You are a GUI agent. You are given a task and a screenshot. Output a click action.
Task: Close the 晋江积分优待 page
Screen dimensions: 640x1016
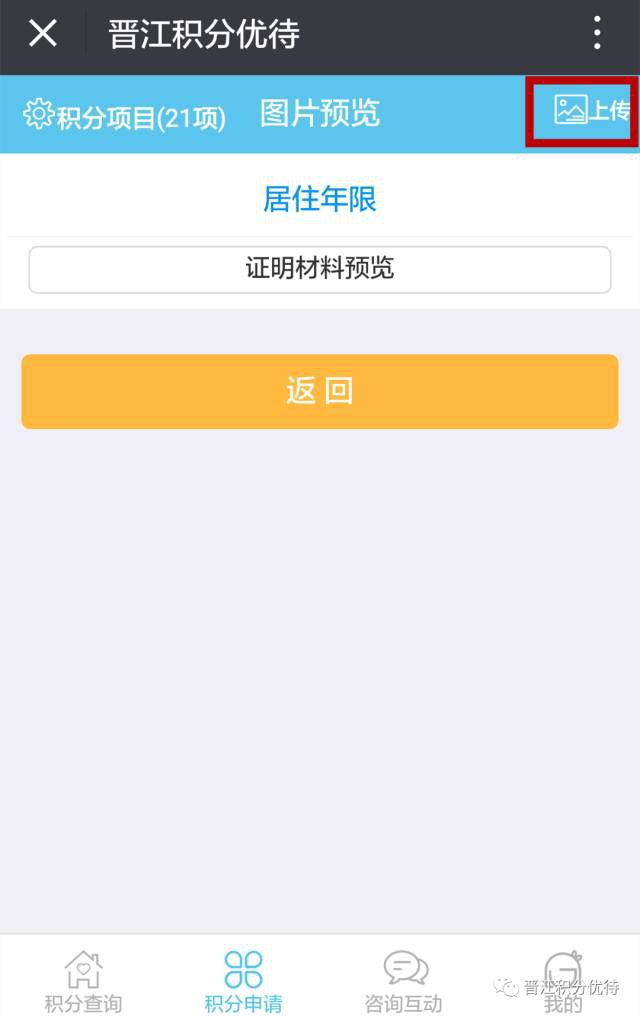[43, 34]
